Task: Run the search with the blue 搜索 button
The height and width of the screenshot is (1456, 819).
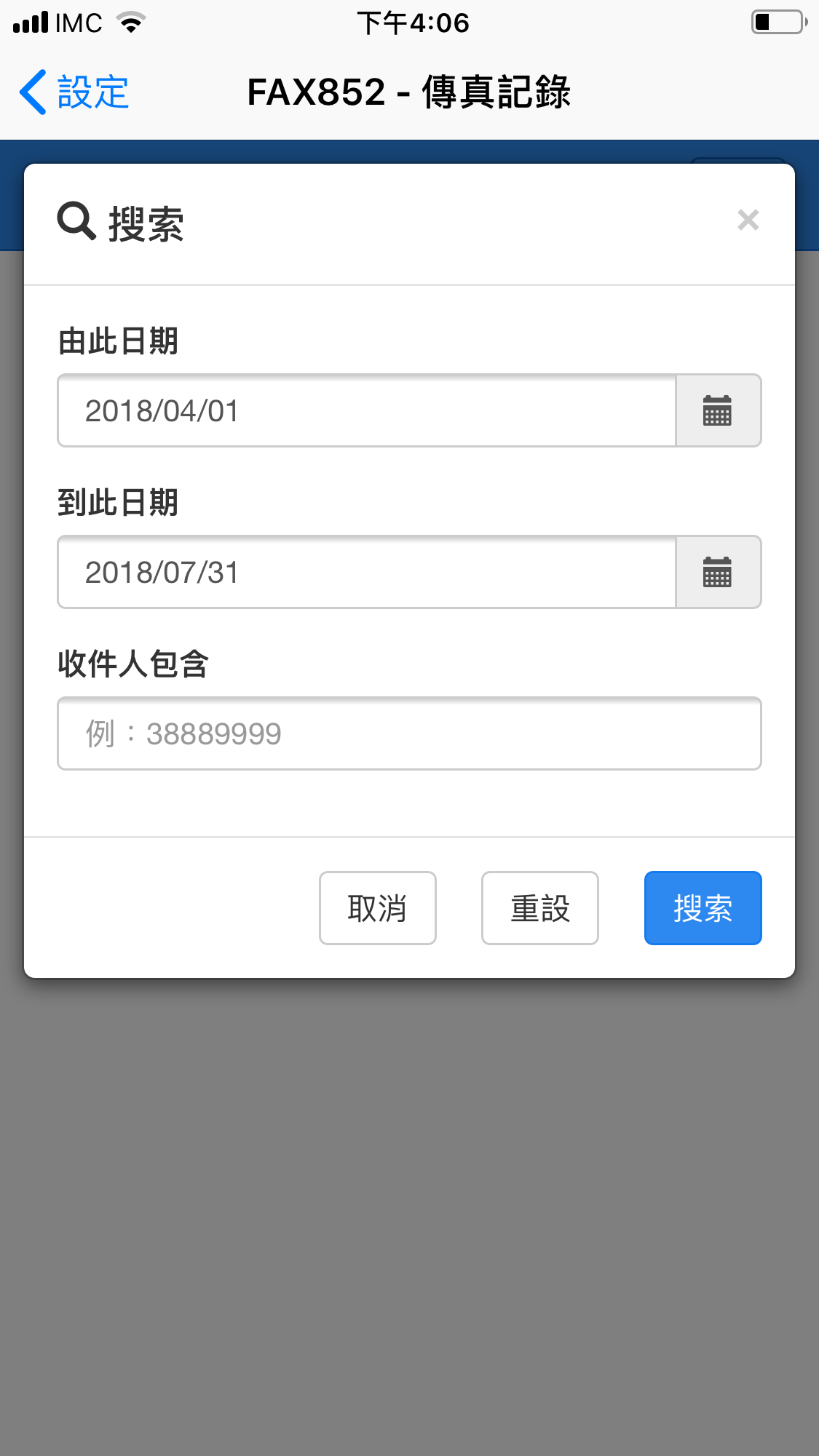Action: pos(703,908)
